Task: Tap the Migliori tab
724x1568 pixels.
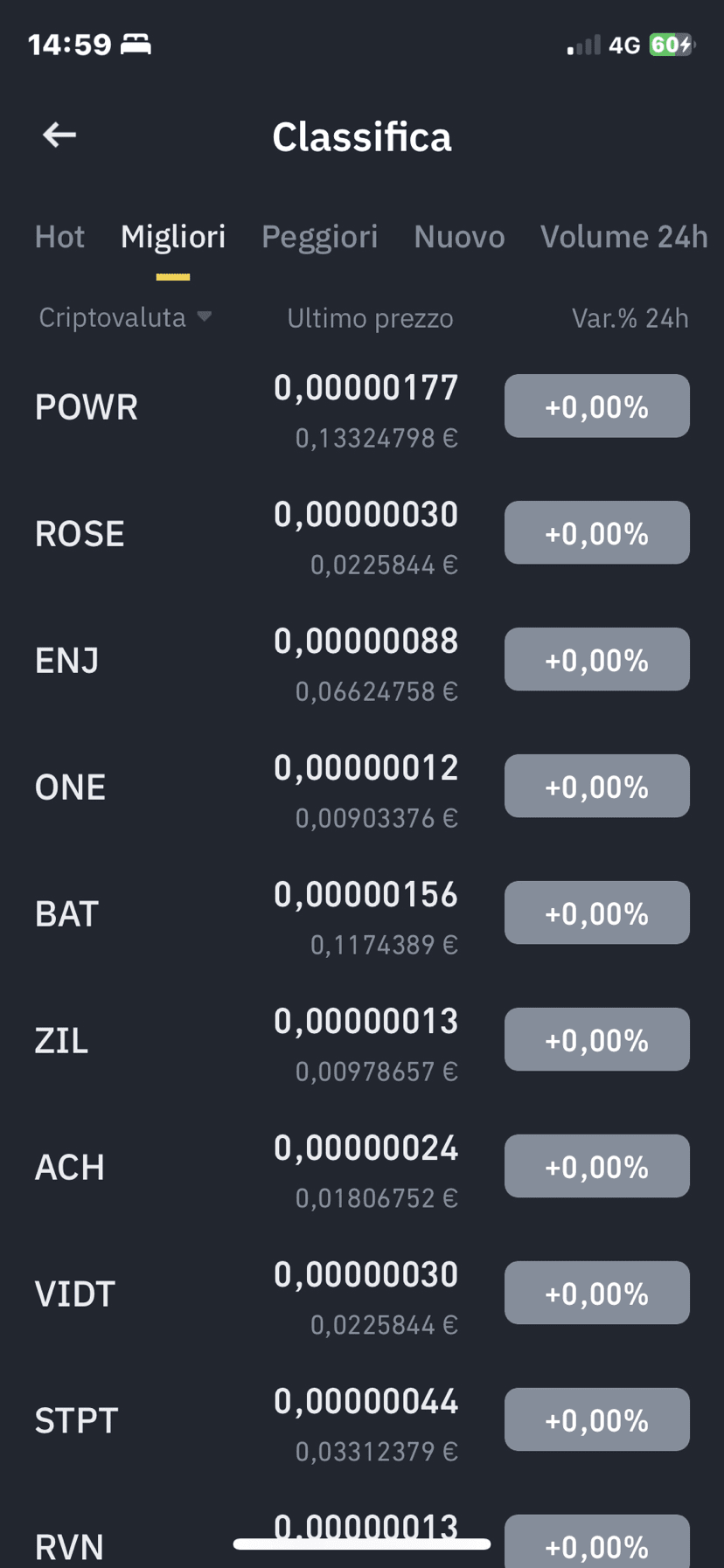Action: pos(173,237)
